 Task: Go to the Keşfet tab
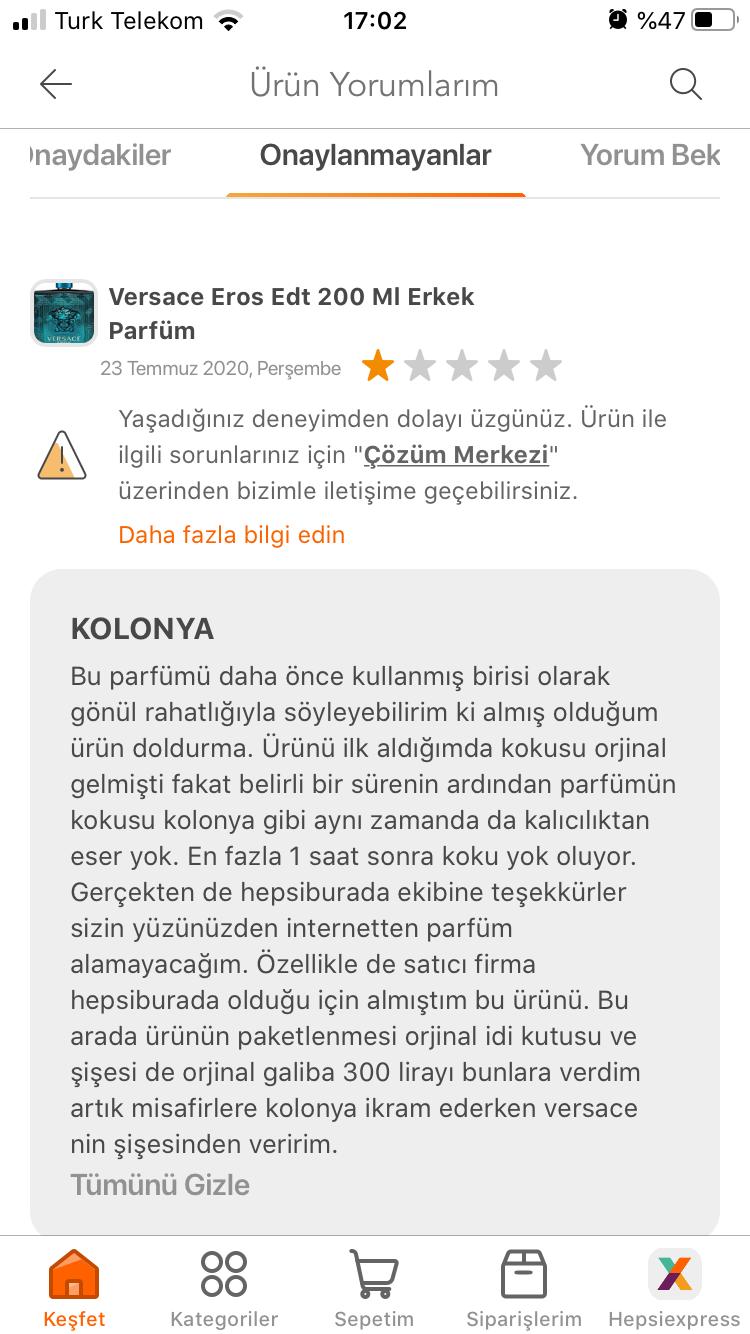74,1288
